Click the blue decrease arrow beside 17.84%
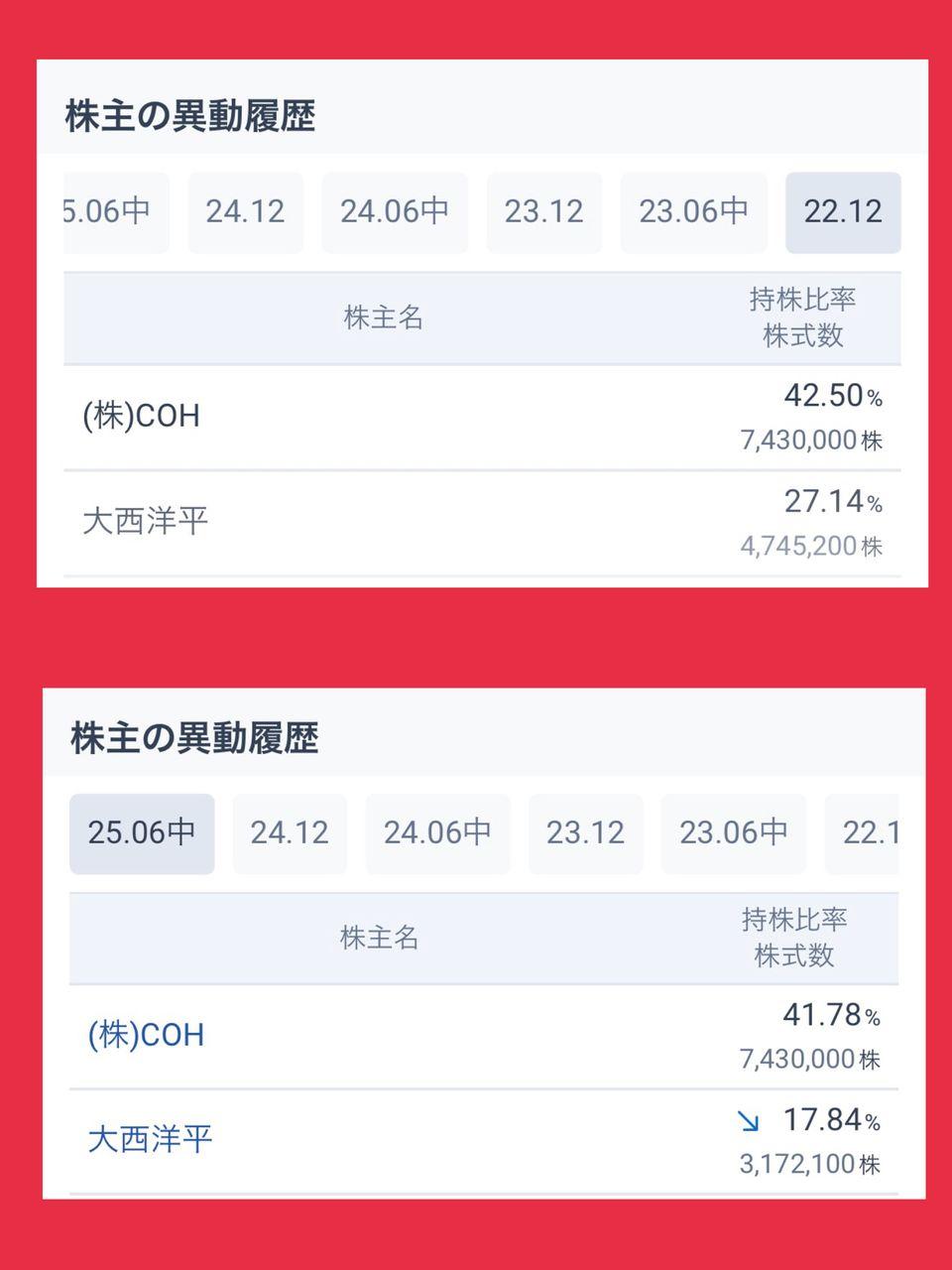Screen dimensions: 952x1270 pos(751,1123)
